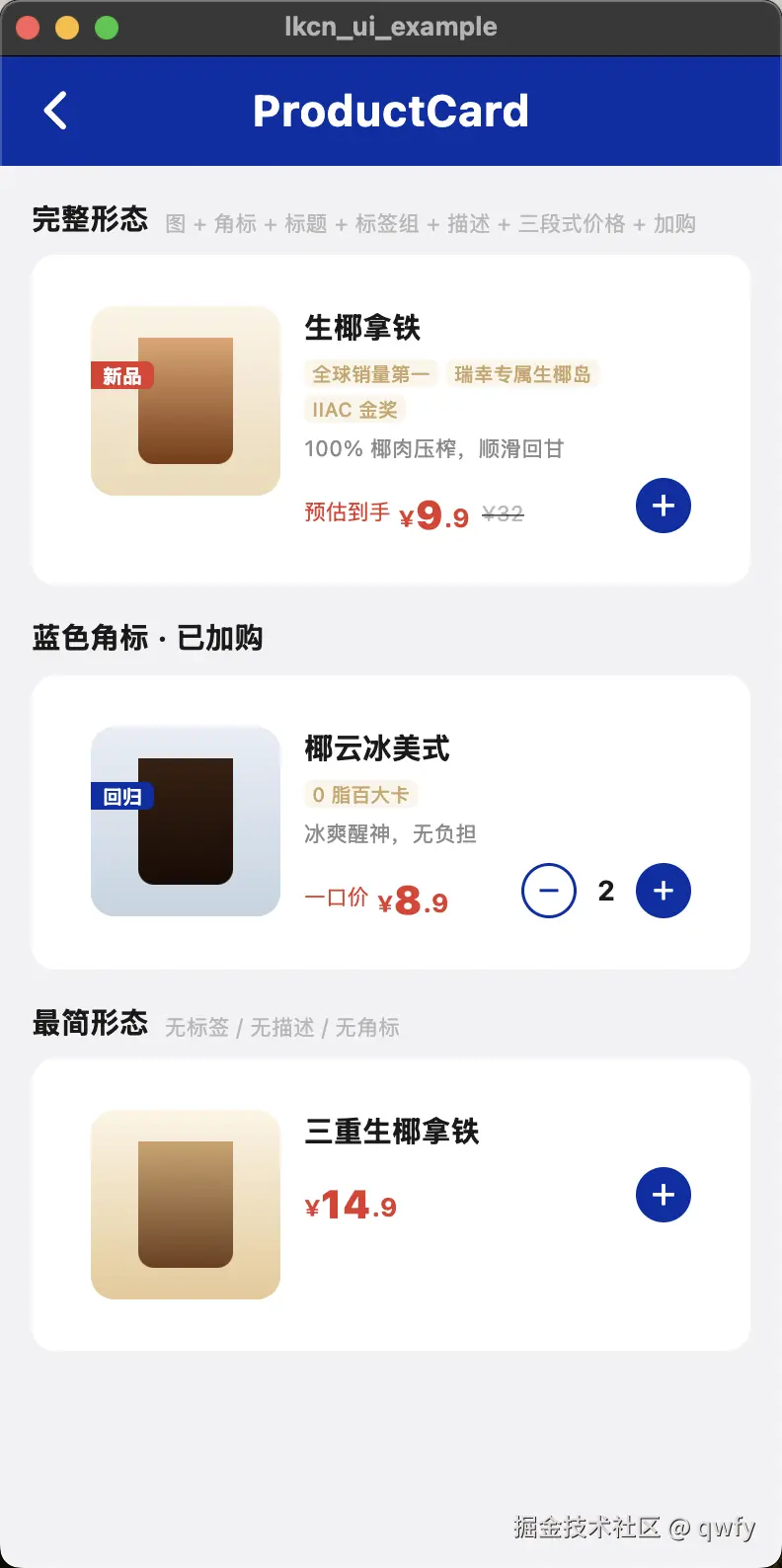Select the 回归 badge on 椰云冰美式

120,796
